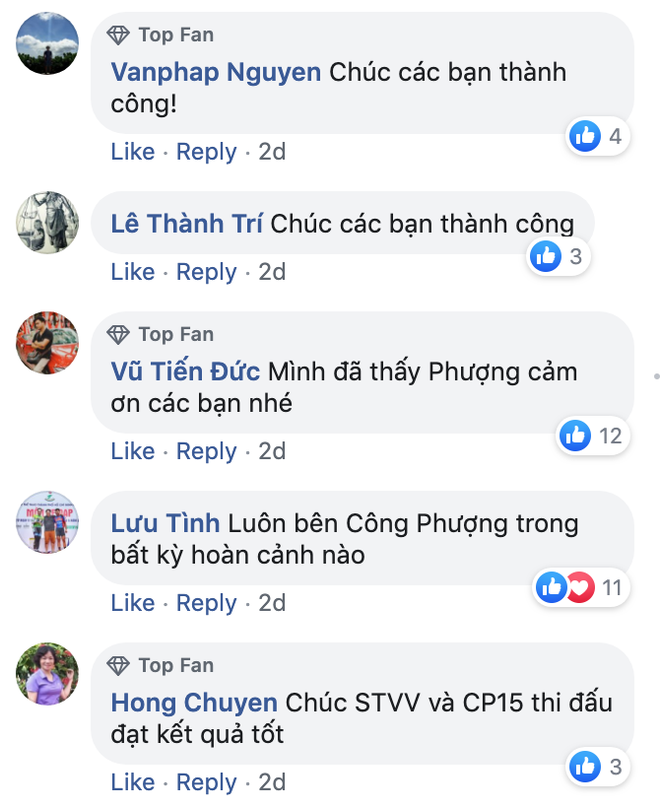Reply to Lê Thành Trí's comment
This screenshot has height=808, width=660.
[206, 272]
